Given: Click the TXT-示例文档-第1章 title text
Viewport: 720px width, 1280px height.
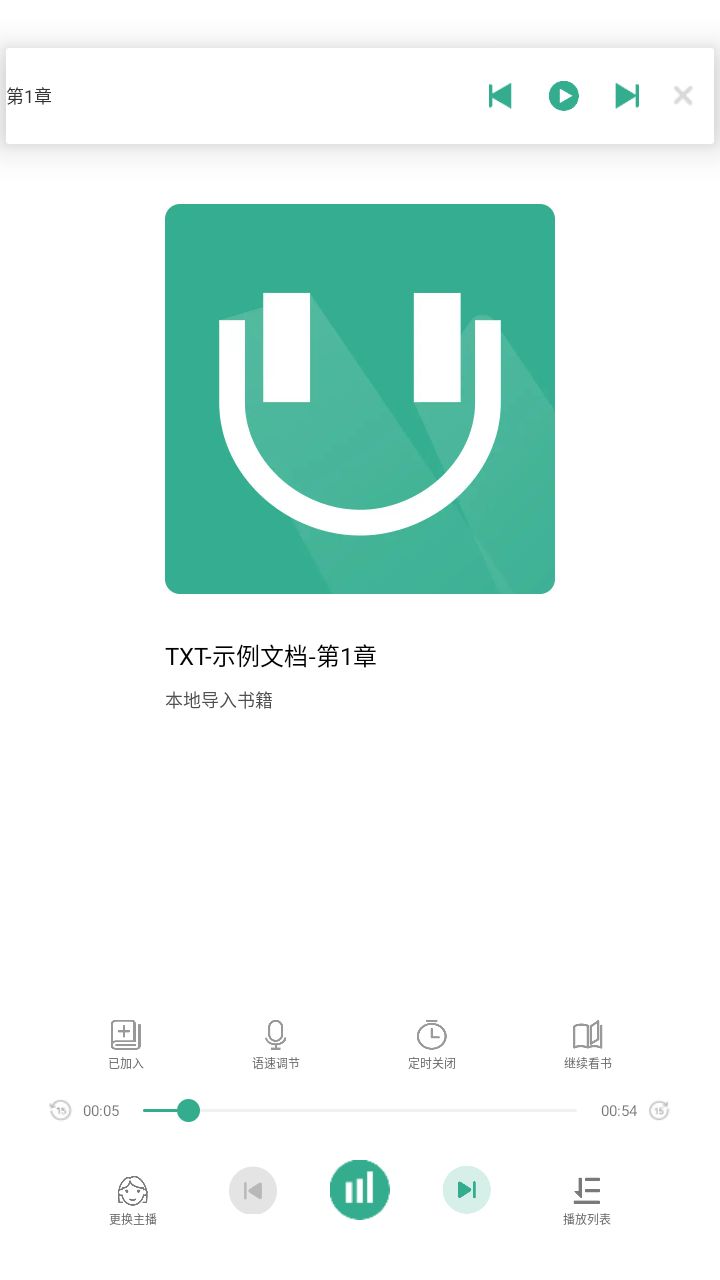Looking at the screenshot, I should pos(271,656).
